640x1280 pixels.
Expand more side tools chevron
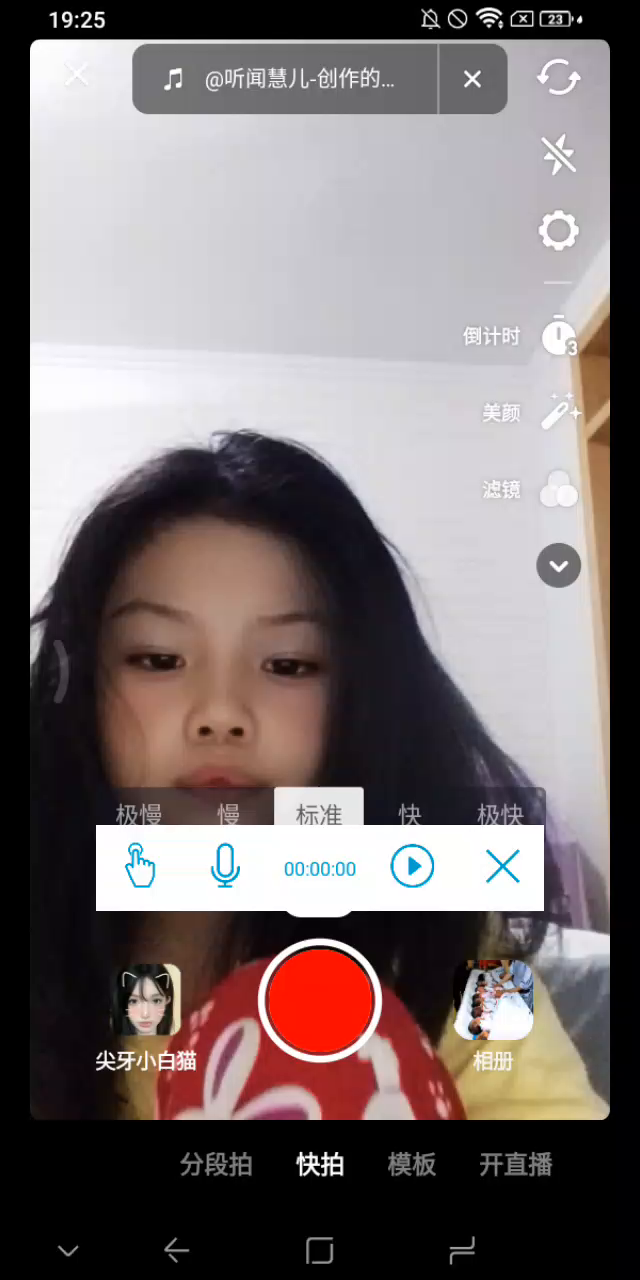[558, 566]
